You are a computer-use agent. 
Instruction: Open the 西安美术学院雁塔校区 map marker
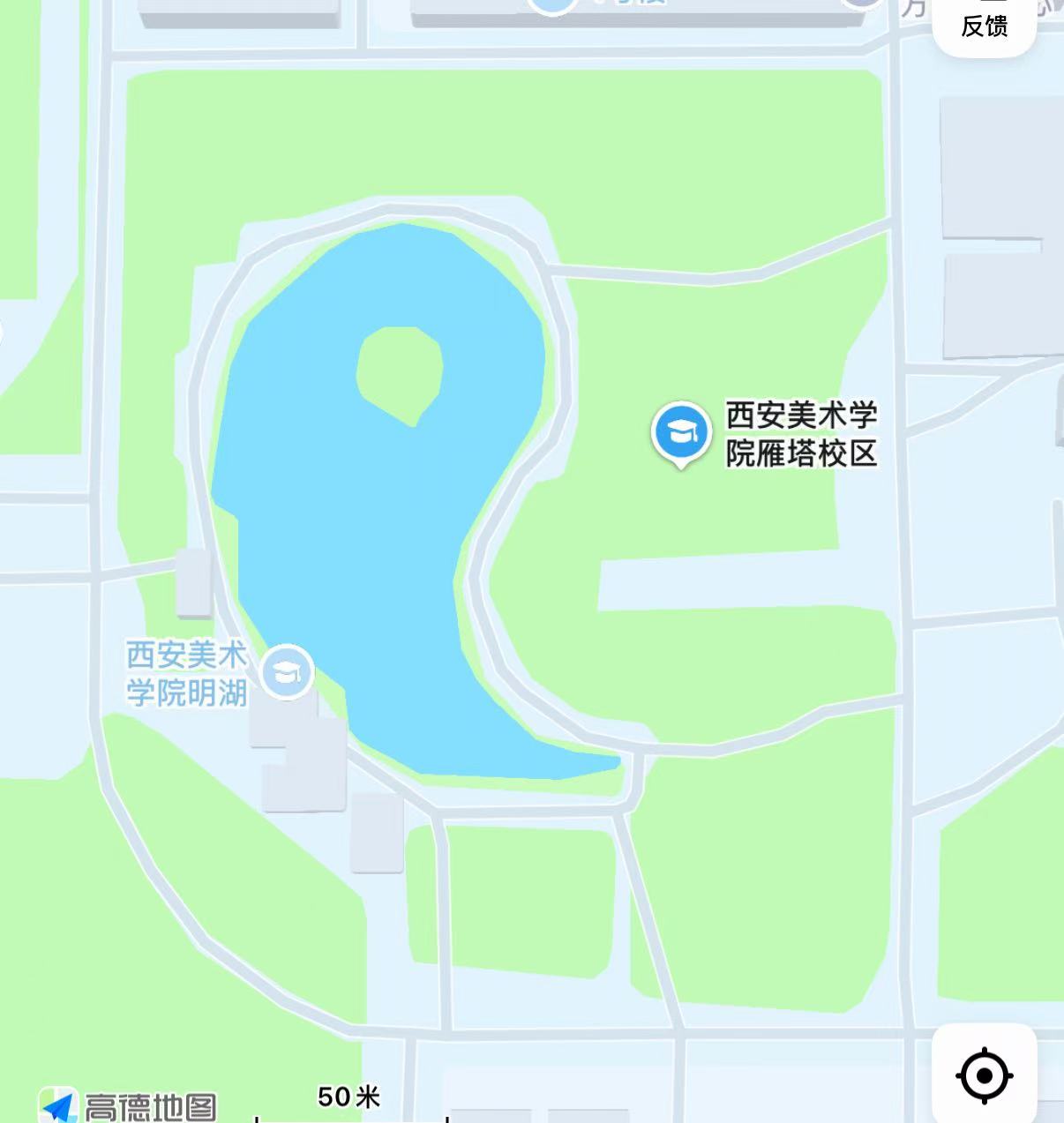[x=680, y=432]
